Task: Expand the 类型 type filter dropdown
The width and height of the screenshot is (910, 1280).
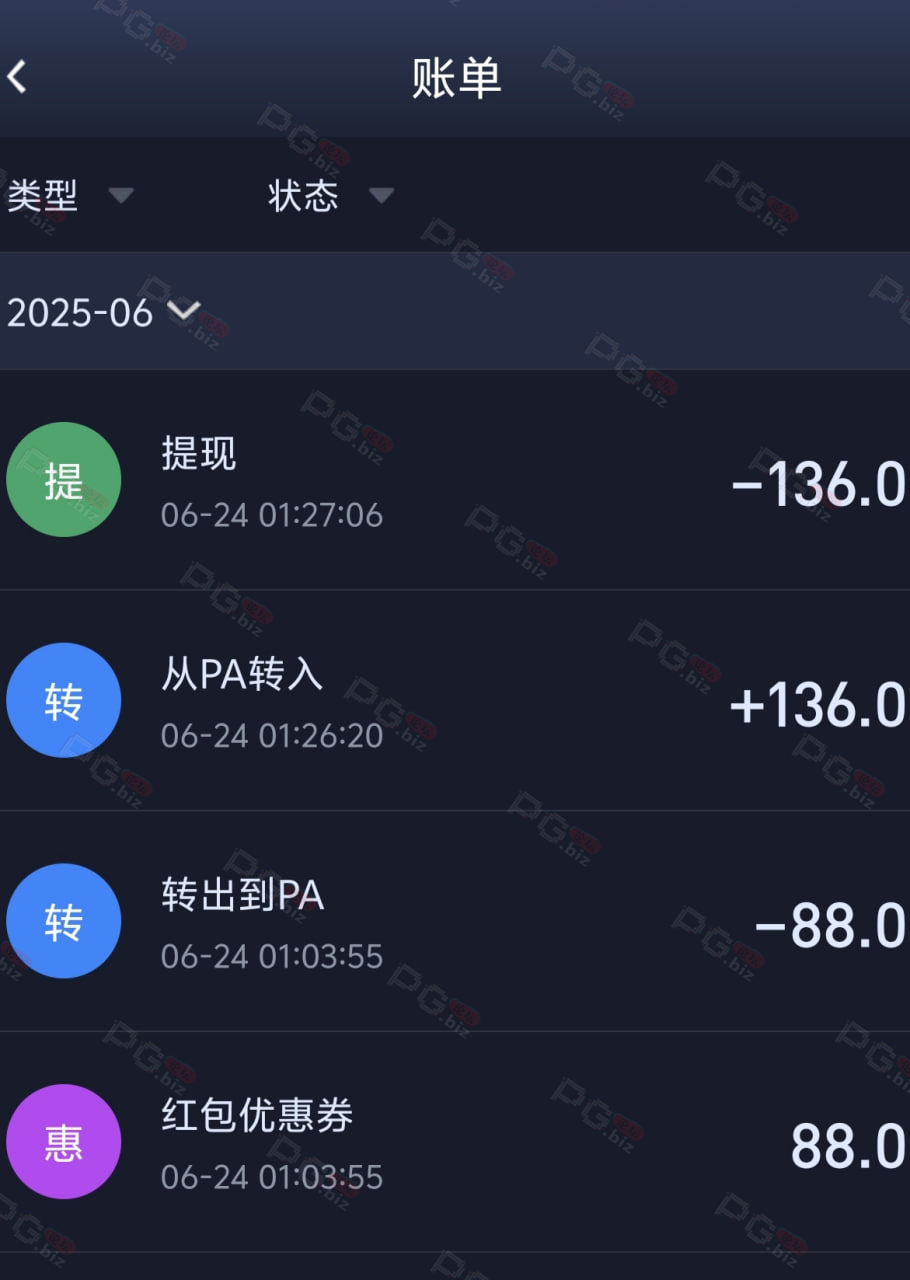Action: pos(70,195)
